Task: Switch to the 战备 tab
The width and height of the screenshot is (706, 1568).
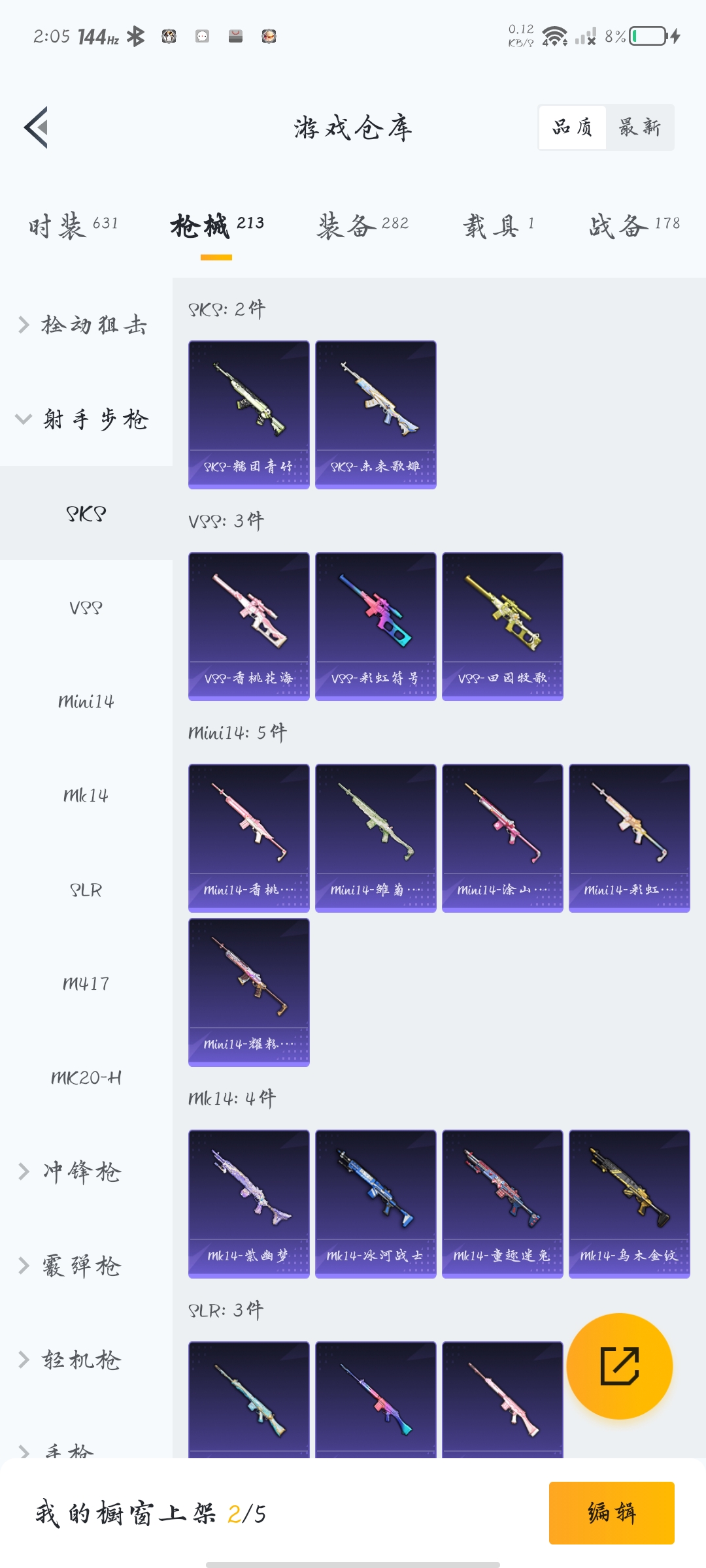Action: 634,225
